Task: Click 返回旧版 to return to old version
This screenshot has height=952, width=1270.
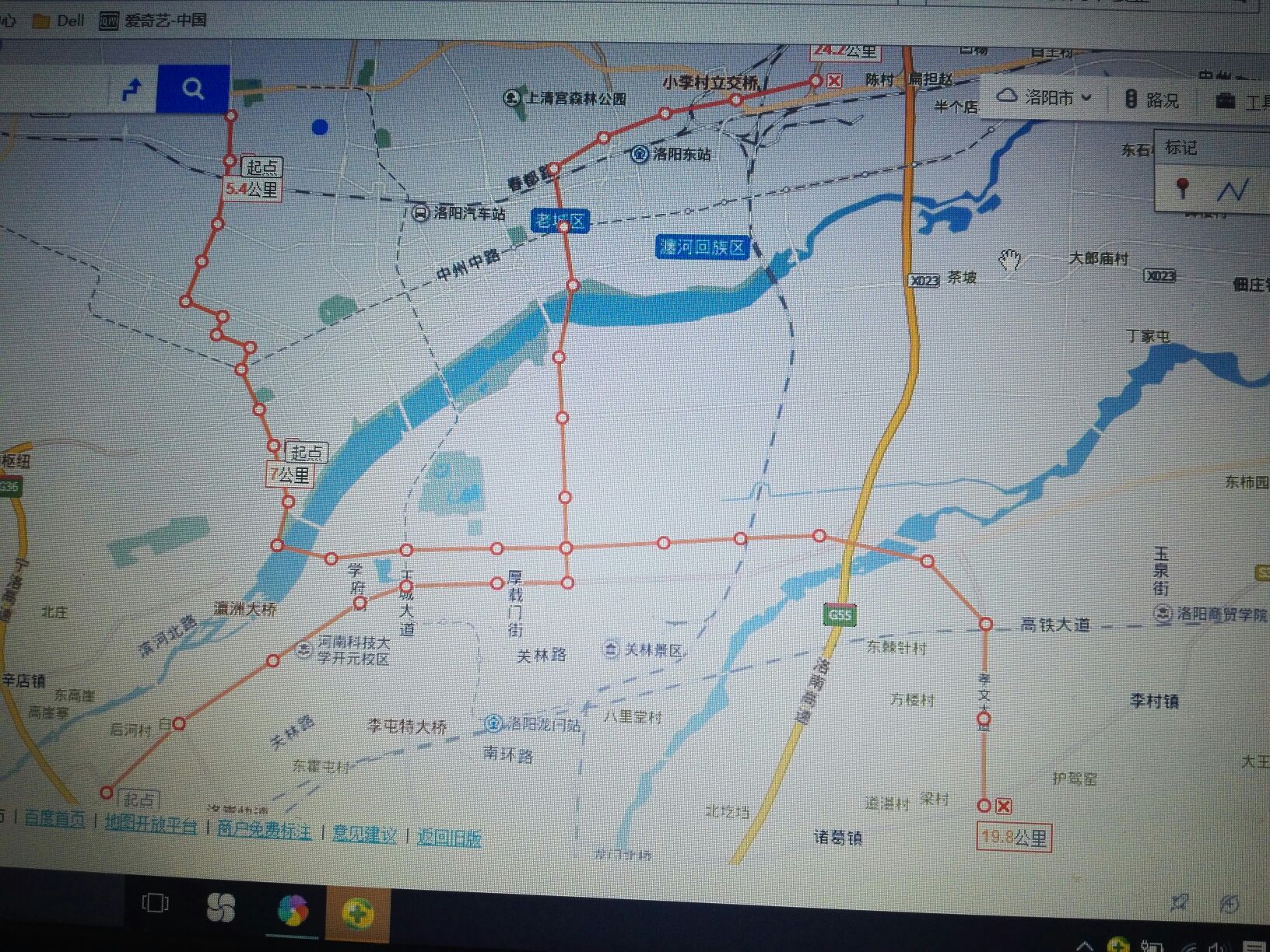Action: pos(448,837)
